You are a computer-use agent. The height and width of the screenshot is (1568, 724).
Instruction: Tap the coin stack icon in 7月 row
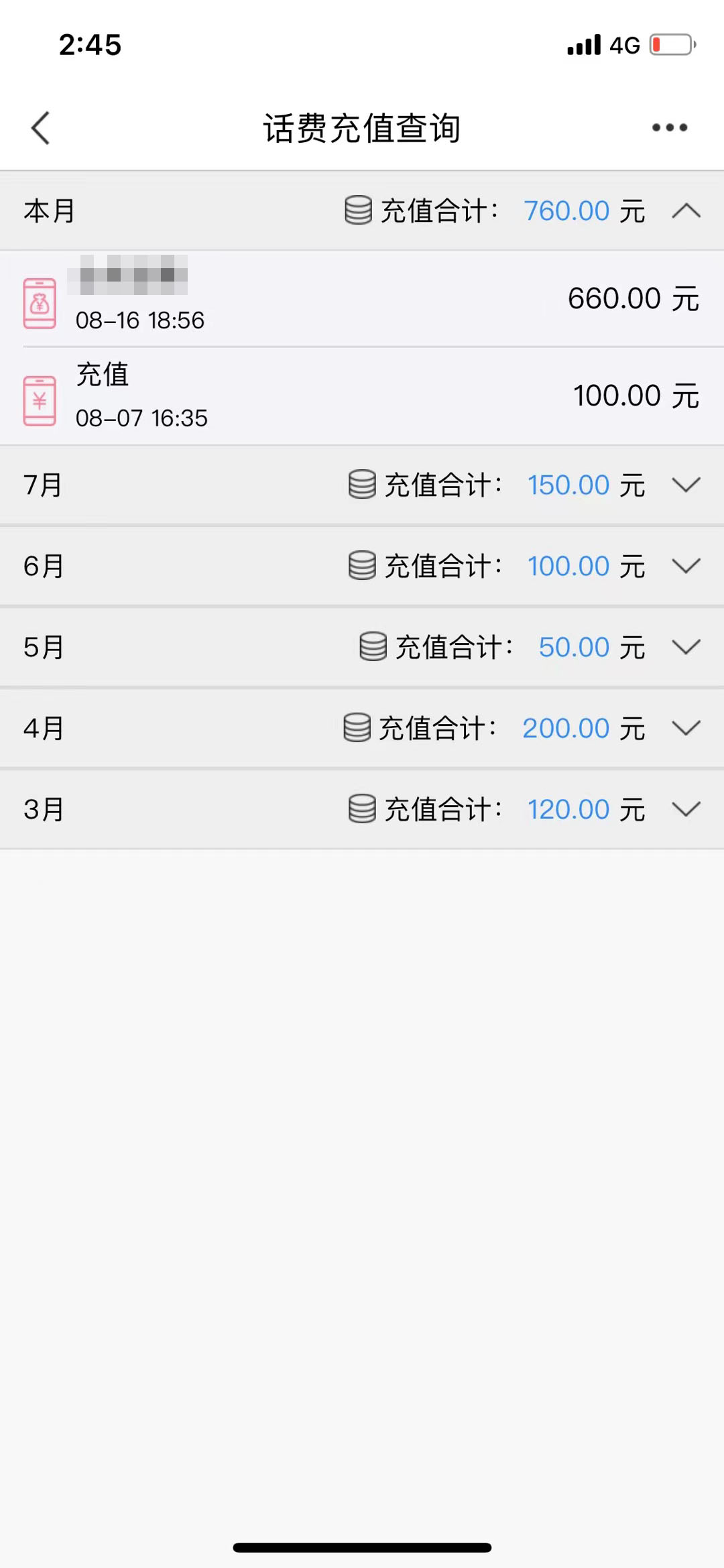[x=362, y=485]
